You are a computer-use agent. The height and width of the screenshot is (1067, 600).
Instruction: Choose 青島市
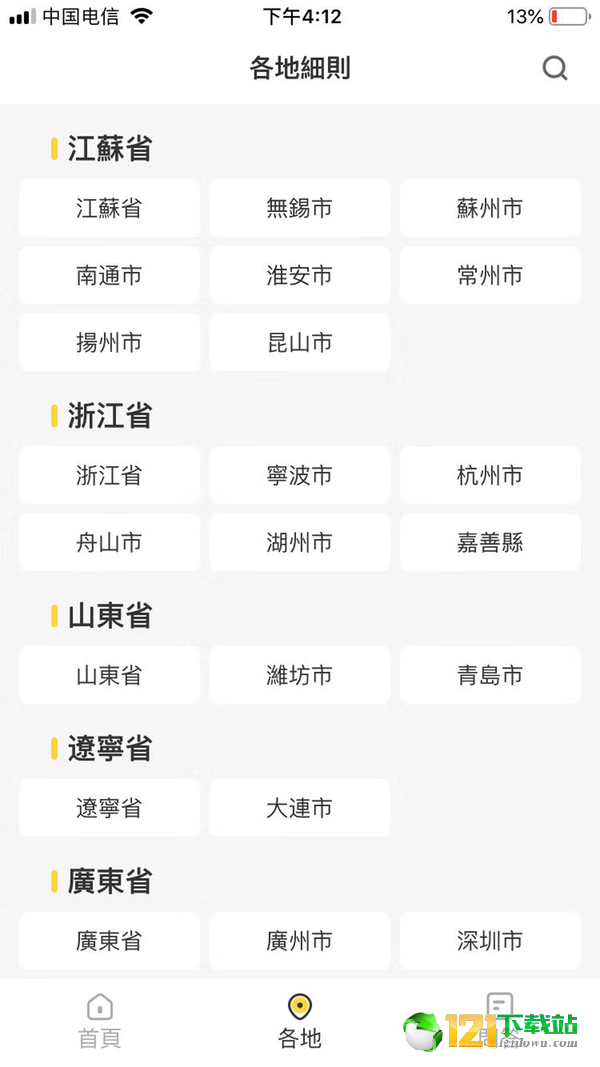pyautogui.click(x=490, y=675)
